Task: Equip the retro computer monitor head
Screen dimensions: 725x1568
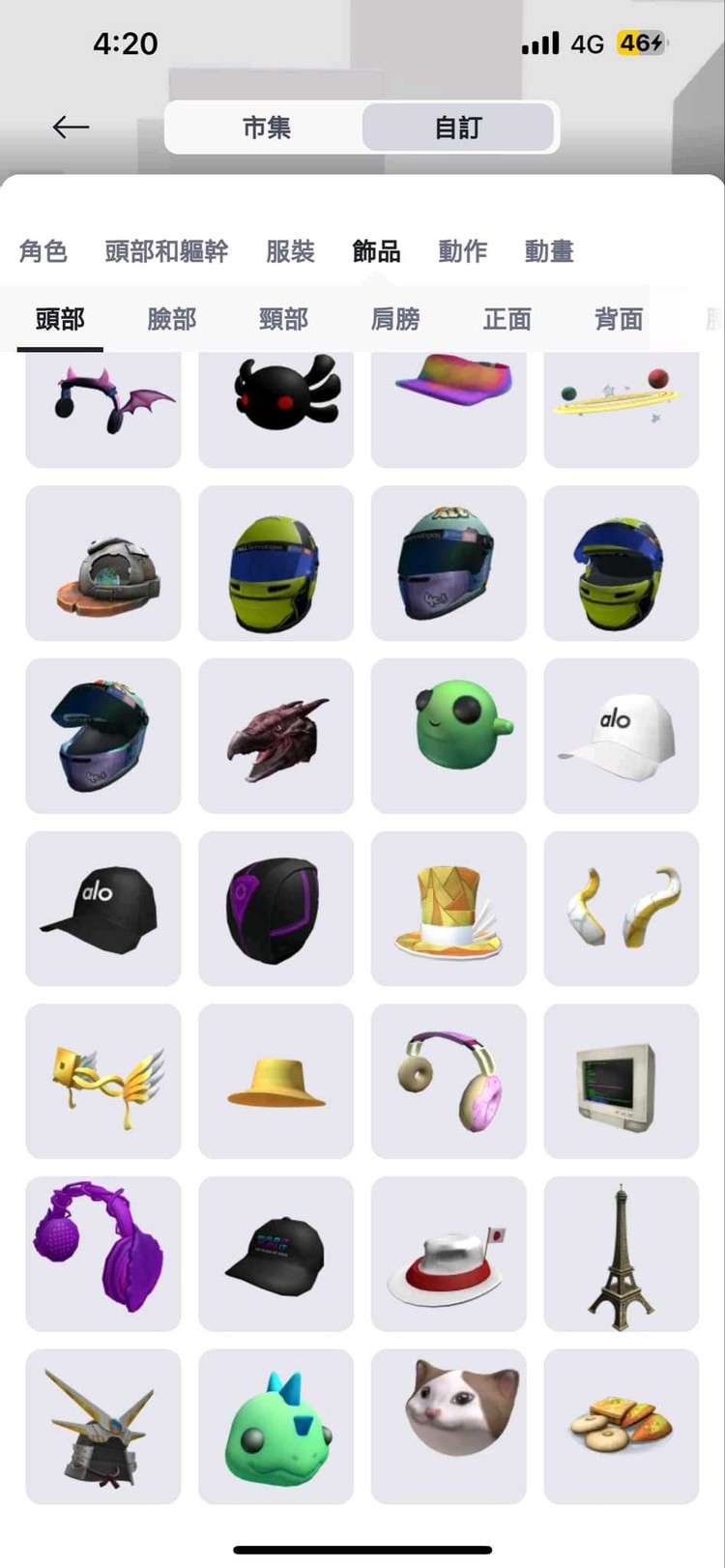Action: (x=621, y=1081)
